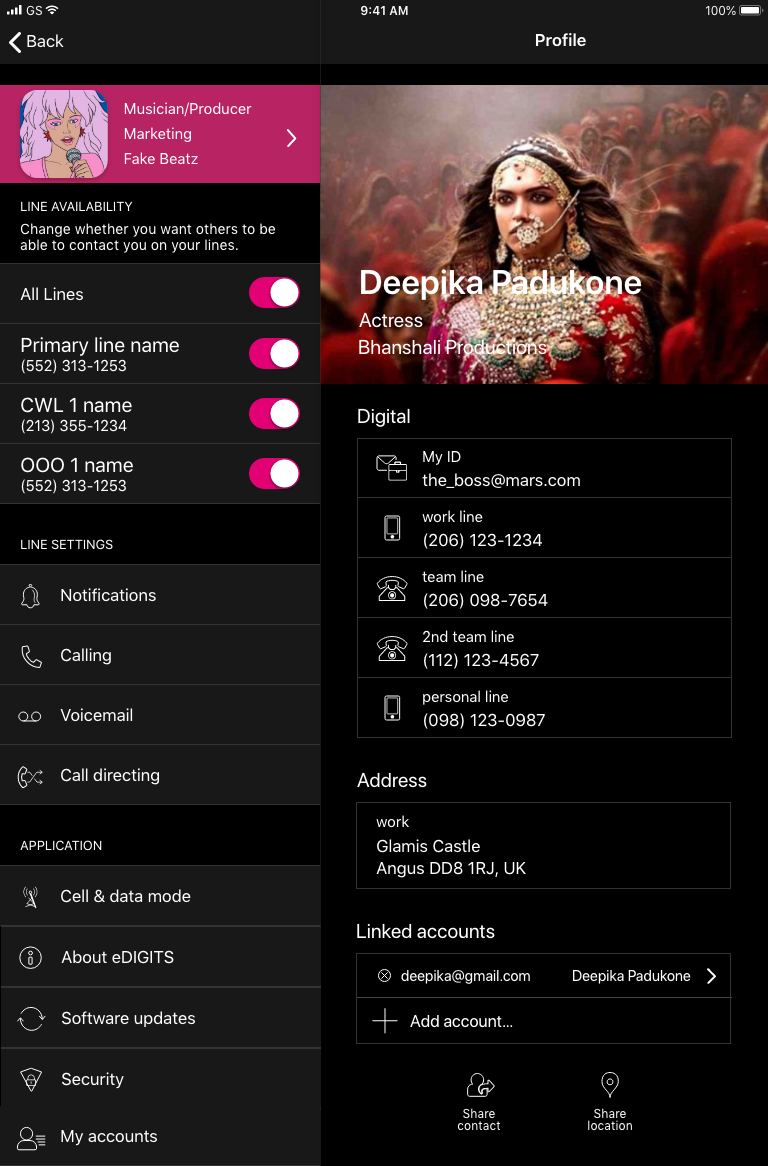The width and height of the screenshot is (768, 1166).
Task: Turn off the OOO 1 name line
Action: click(274, 473)
